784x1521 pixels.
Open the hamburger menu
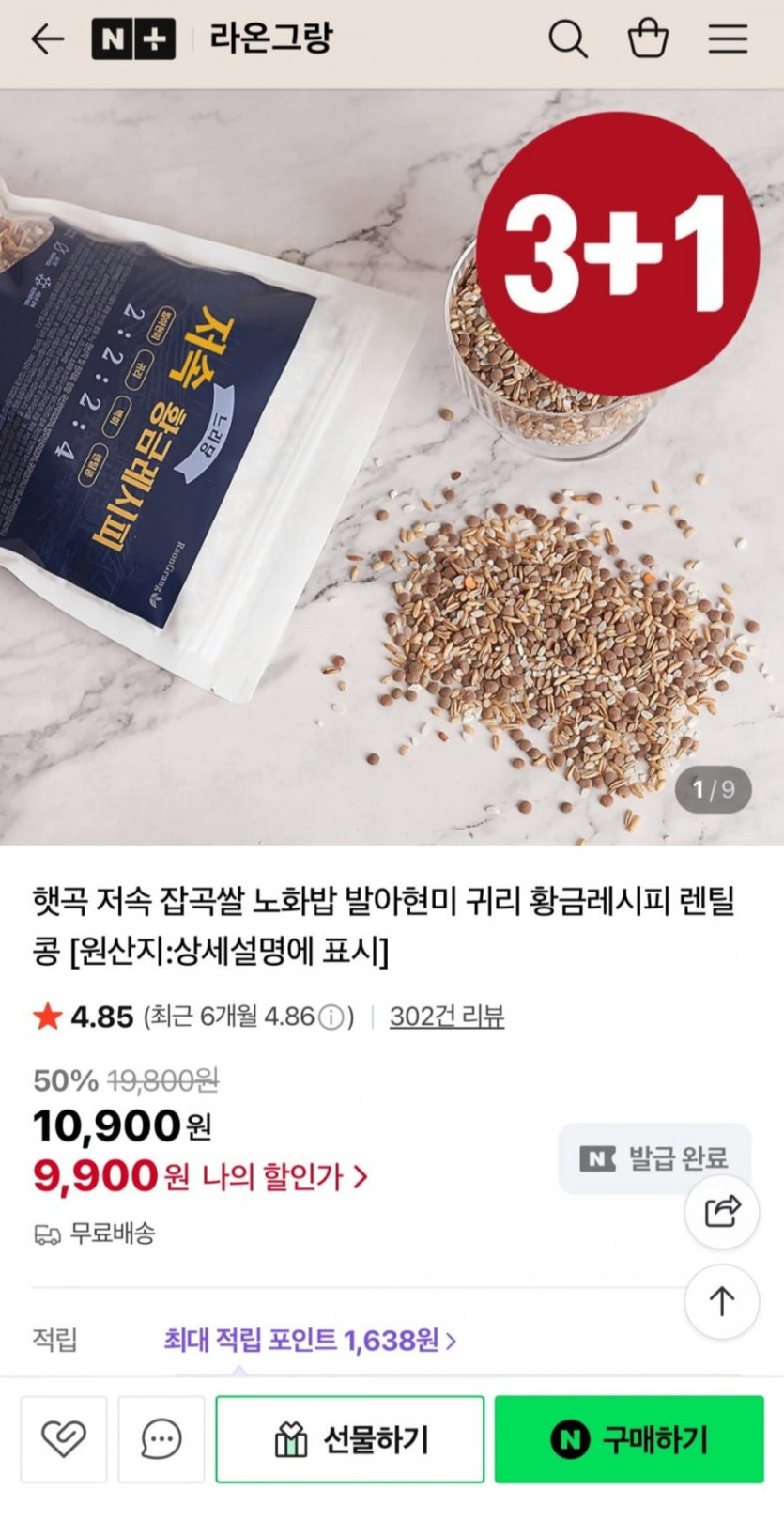tap(728, 39)
